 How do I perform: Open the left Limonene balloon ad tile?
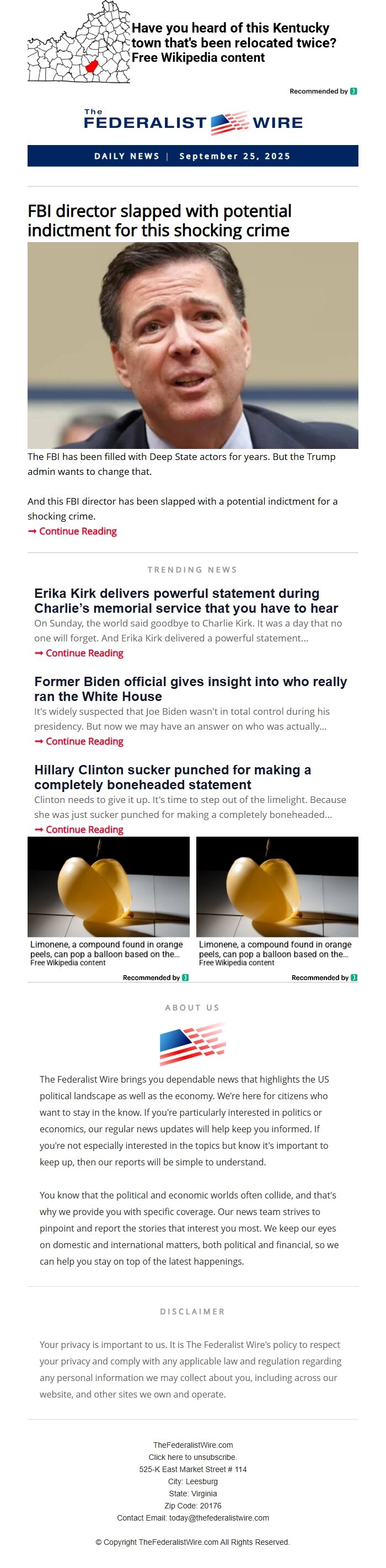[x=109, y=902]
